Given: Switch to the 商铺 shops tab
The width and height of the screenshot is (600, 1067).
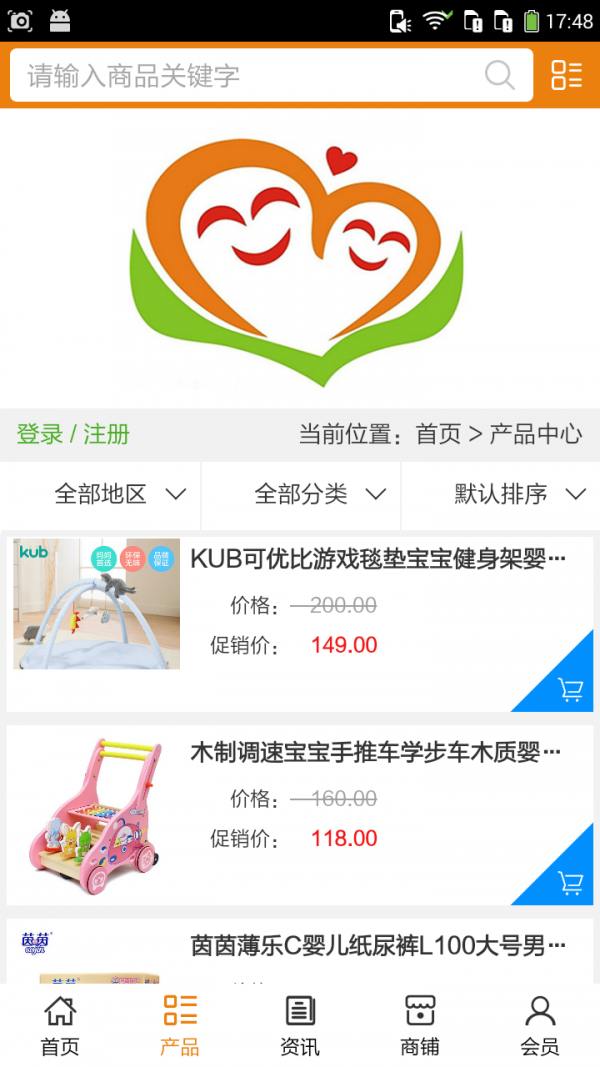Looking at the screenshot, I should point(420,1025).
